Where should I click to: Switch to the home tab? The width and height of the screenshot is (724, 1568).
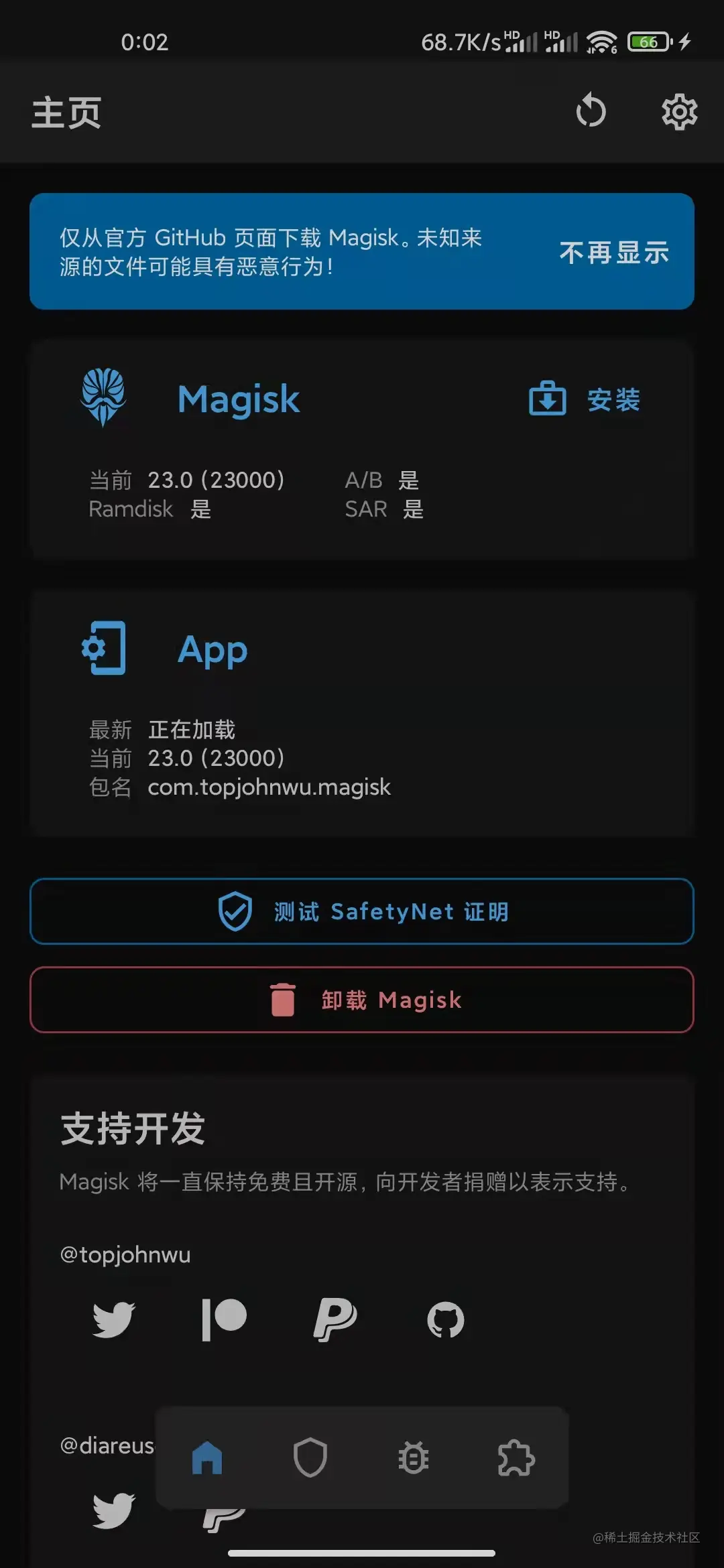coord(207,1458)
